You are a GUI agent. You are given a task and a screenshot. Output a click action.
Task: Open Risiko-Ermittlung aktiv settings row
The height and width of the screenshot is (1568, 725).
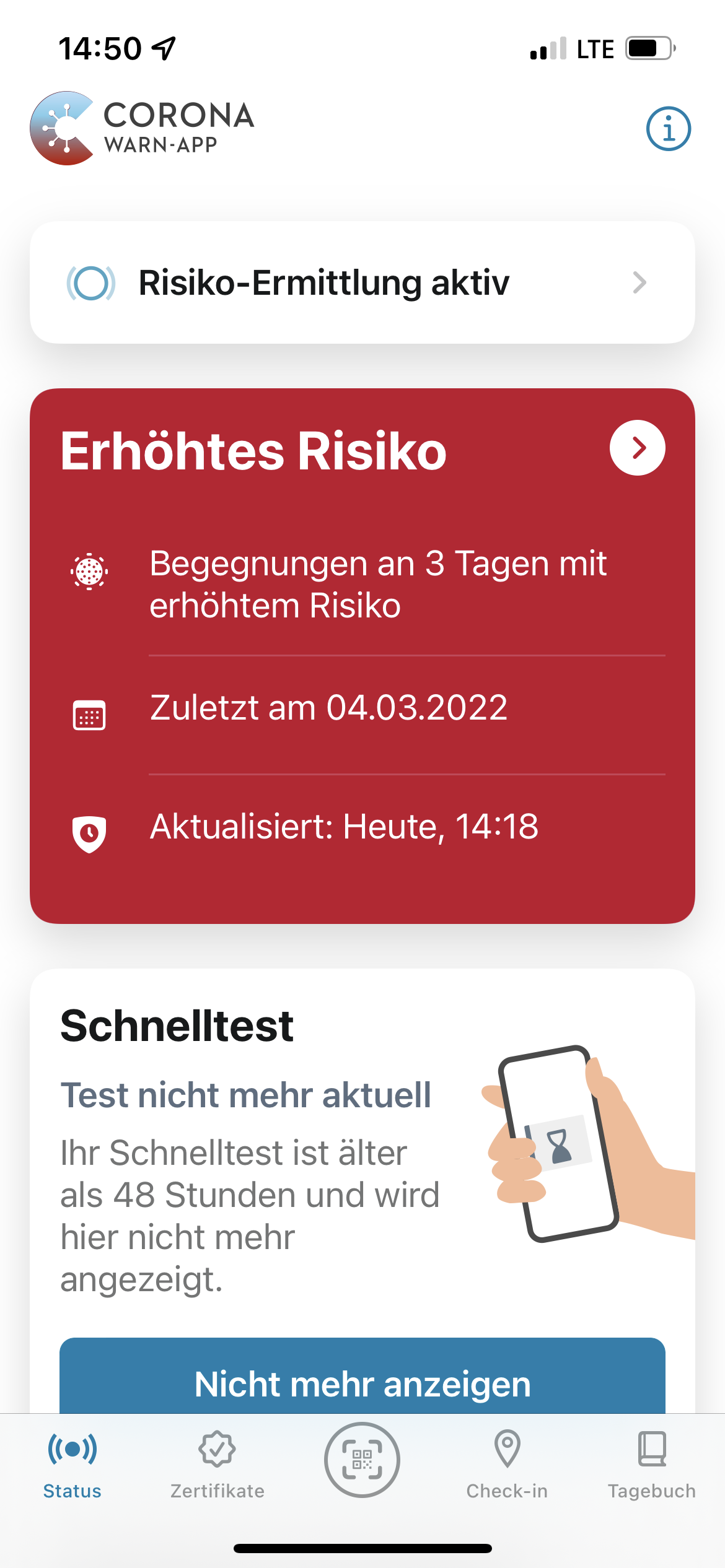pos(362,282)
